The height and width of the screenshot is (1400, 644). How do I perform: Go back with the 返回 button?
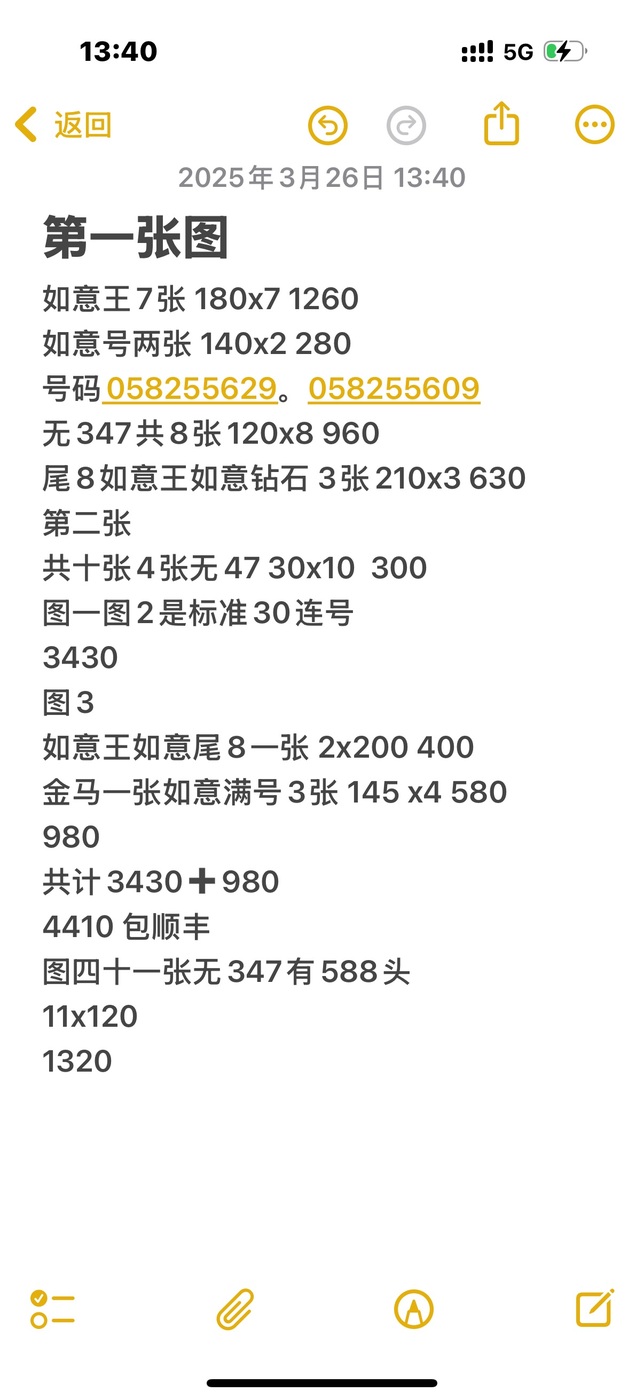pyautogui.click(x=63, y=125)
